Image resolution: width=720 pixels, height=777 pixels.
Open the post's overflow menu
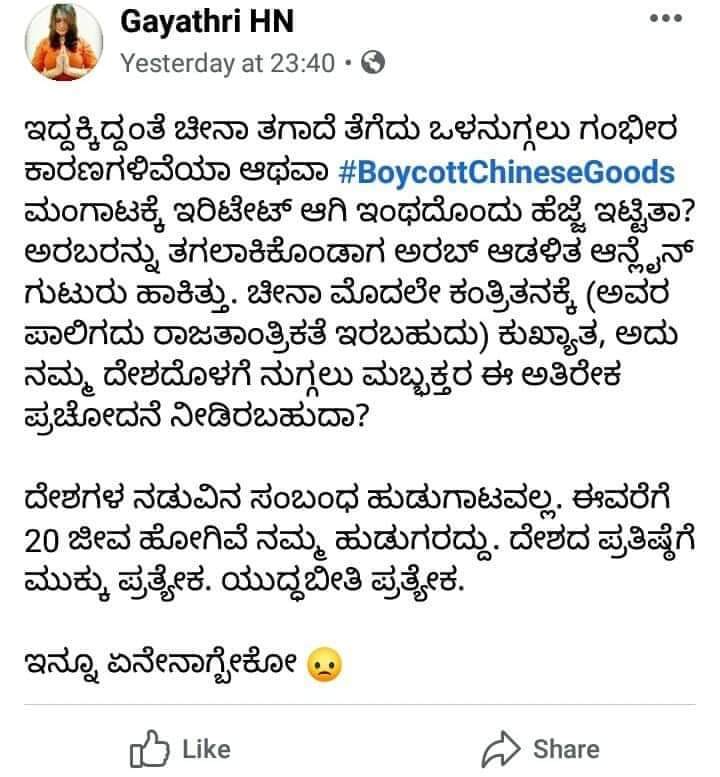pyautogui.click(x=667, y=20)
